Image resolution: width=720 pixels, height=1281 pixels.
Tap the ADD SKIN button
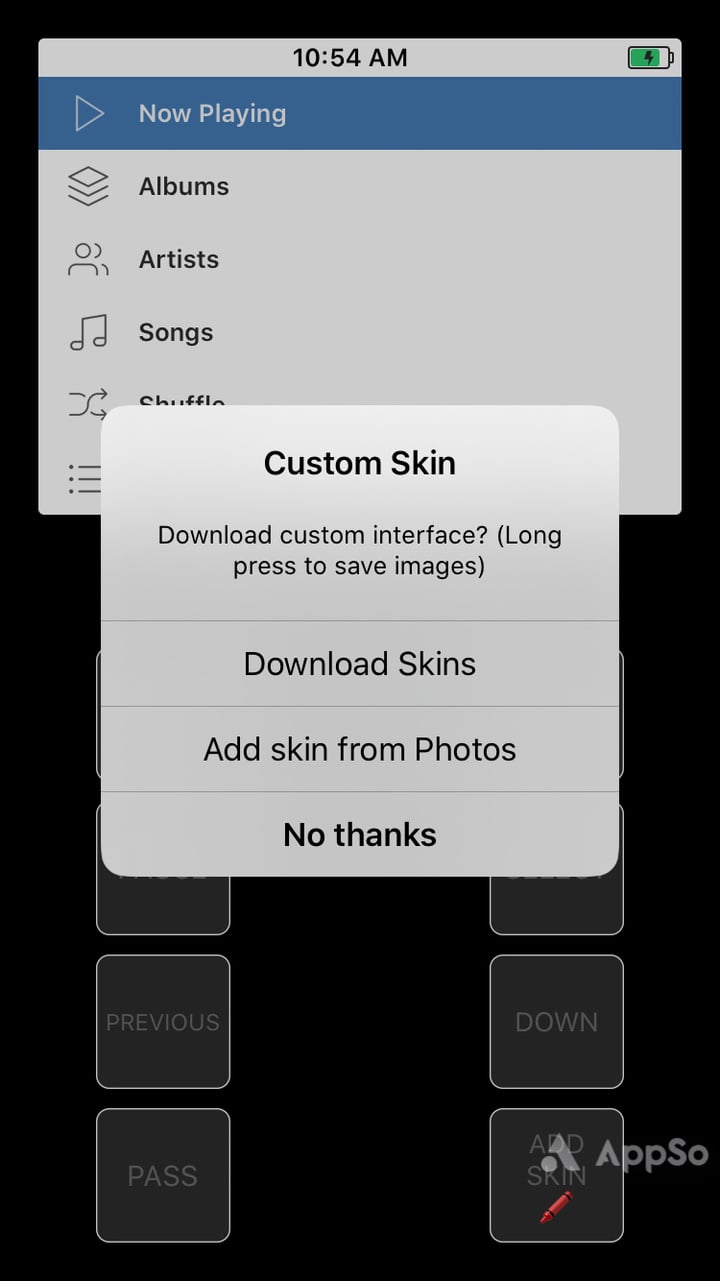coord(556,1175)
